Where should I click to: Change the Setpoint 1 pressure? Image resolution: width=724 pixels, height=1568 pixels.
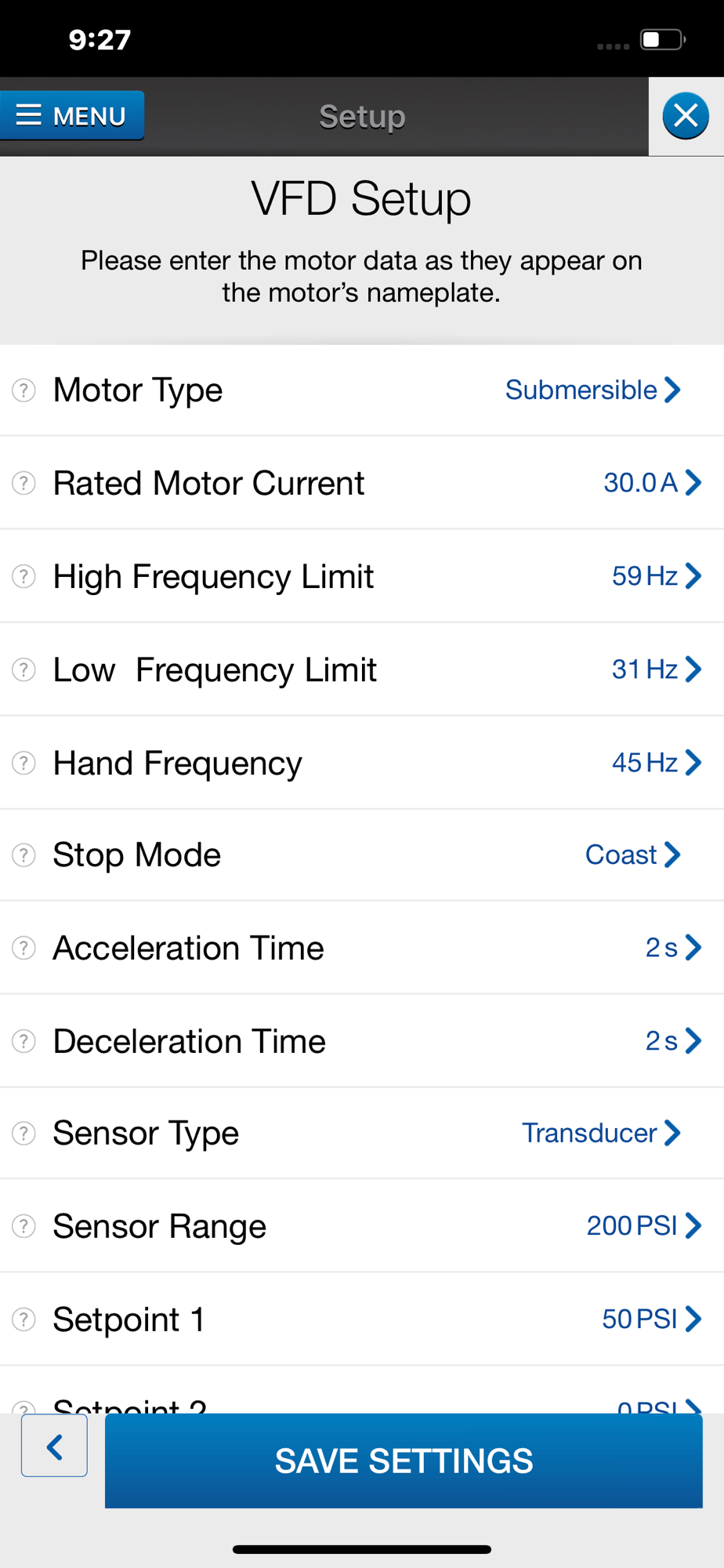click(650, 1319)
